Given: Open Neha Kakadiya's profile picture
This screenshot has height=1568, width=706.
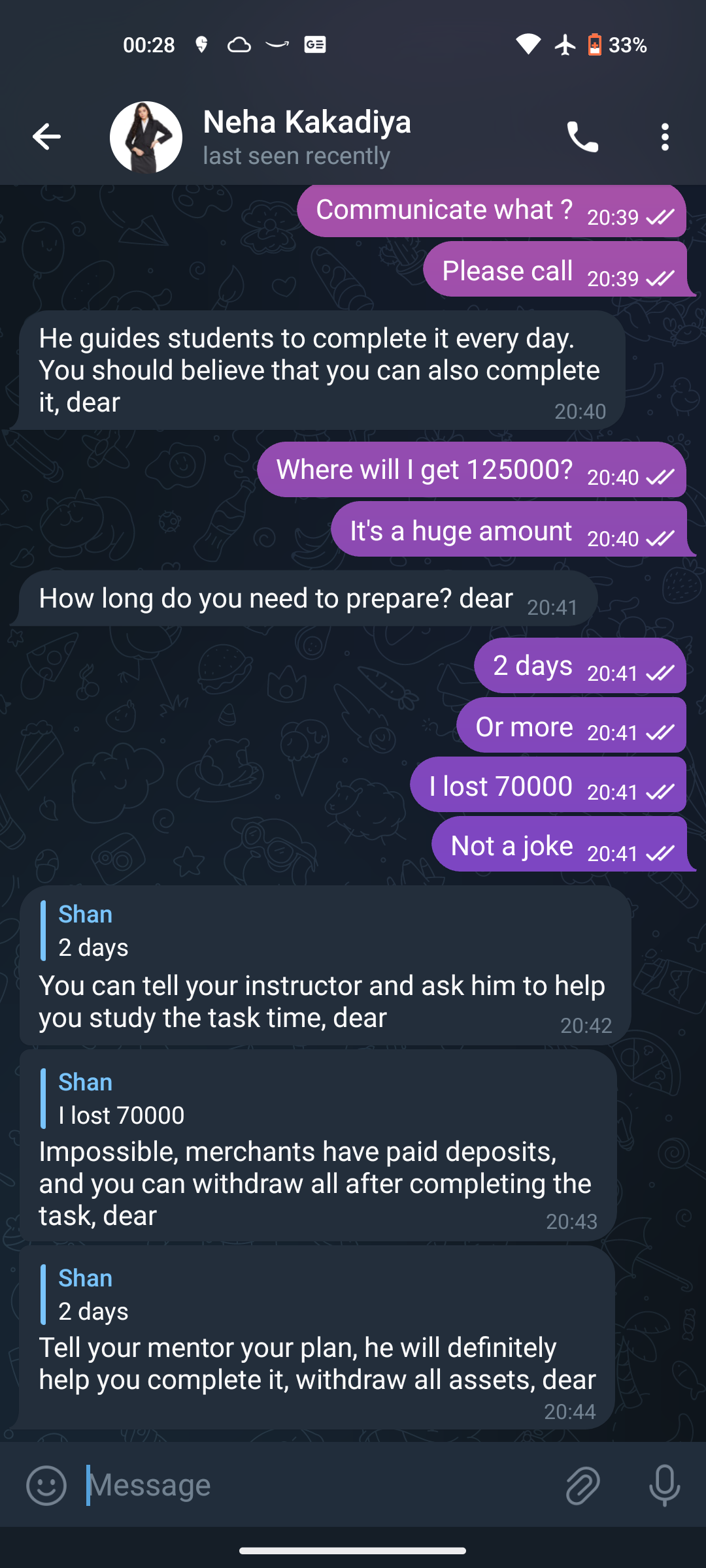Looking at the screenshot, I should coord(146,137).
